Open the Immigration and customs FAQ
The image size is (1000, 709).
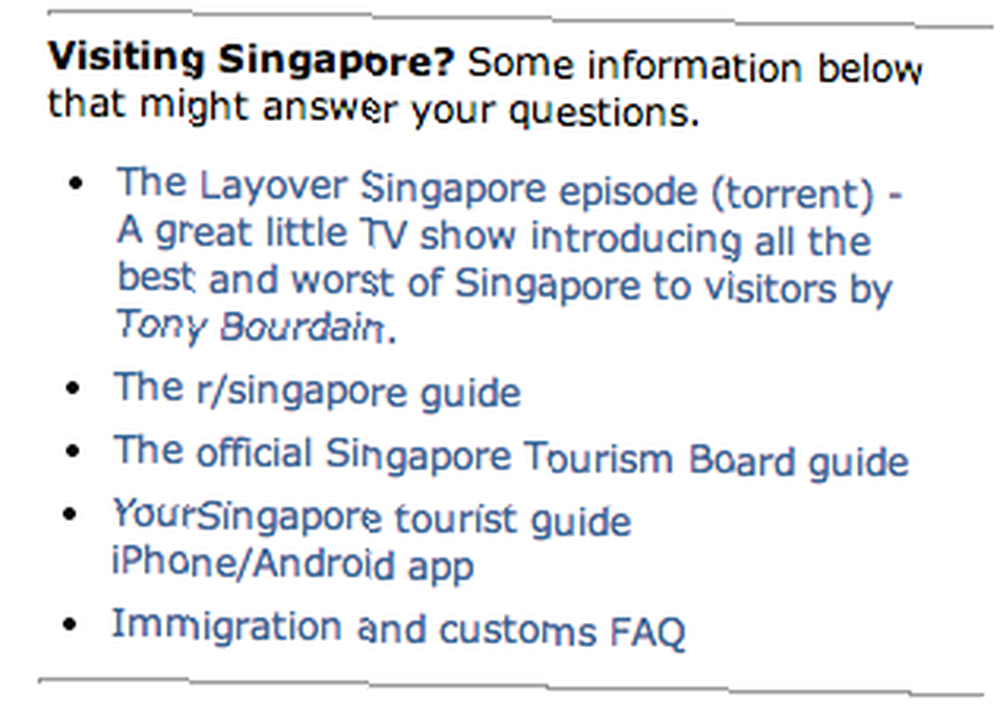[397, 629]
